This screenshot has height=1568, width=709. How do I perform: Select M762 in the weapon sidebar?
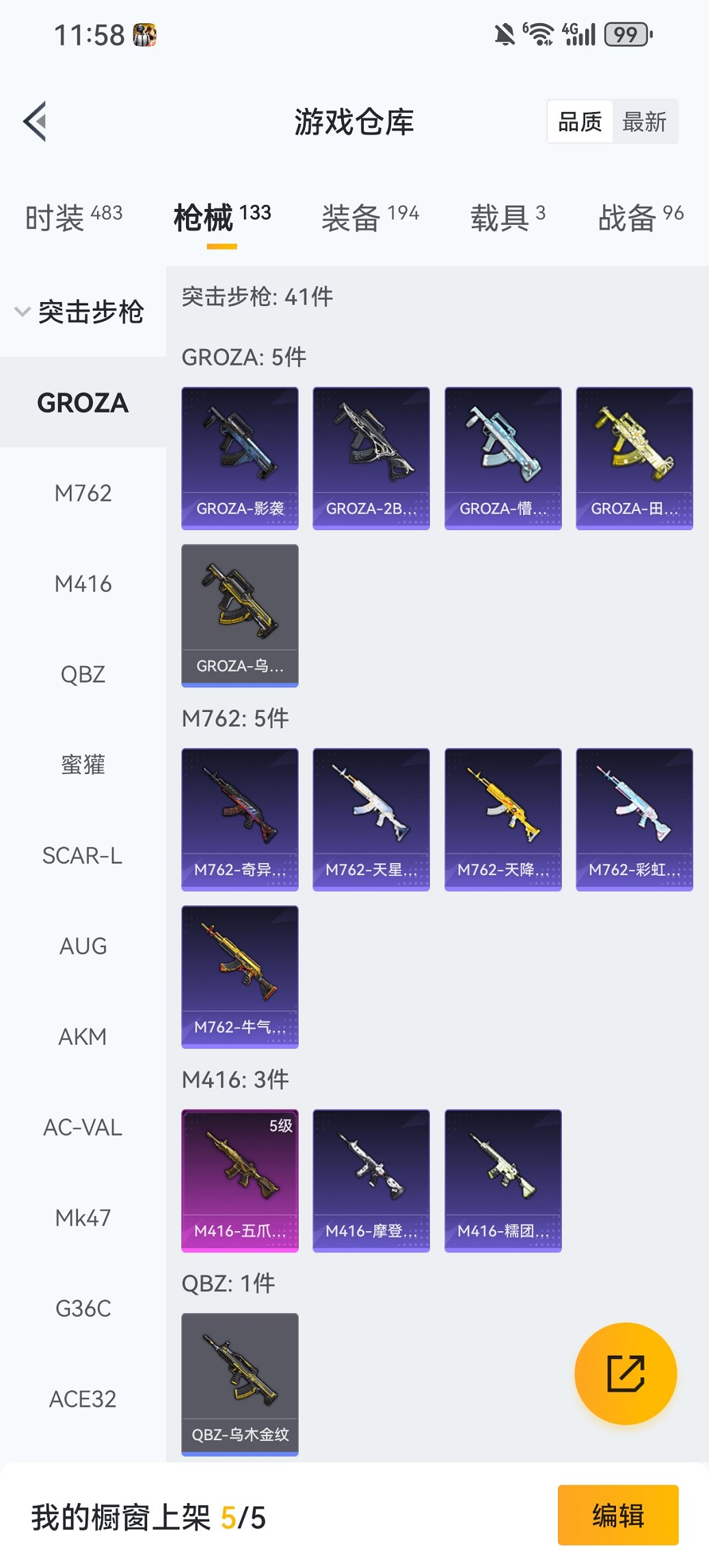point(82,493)
